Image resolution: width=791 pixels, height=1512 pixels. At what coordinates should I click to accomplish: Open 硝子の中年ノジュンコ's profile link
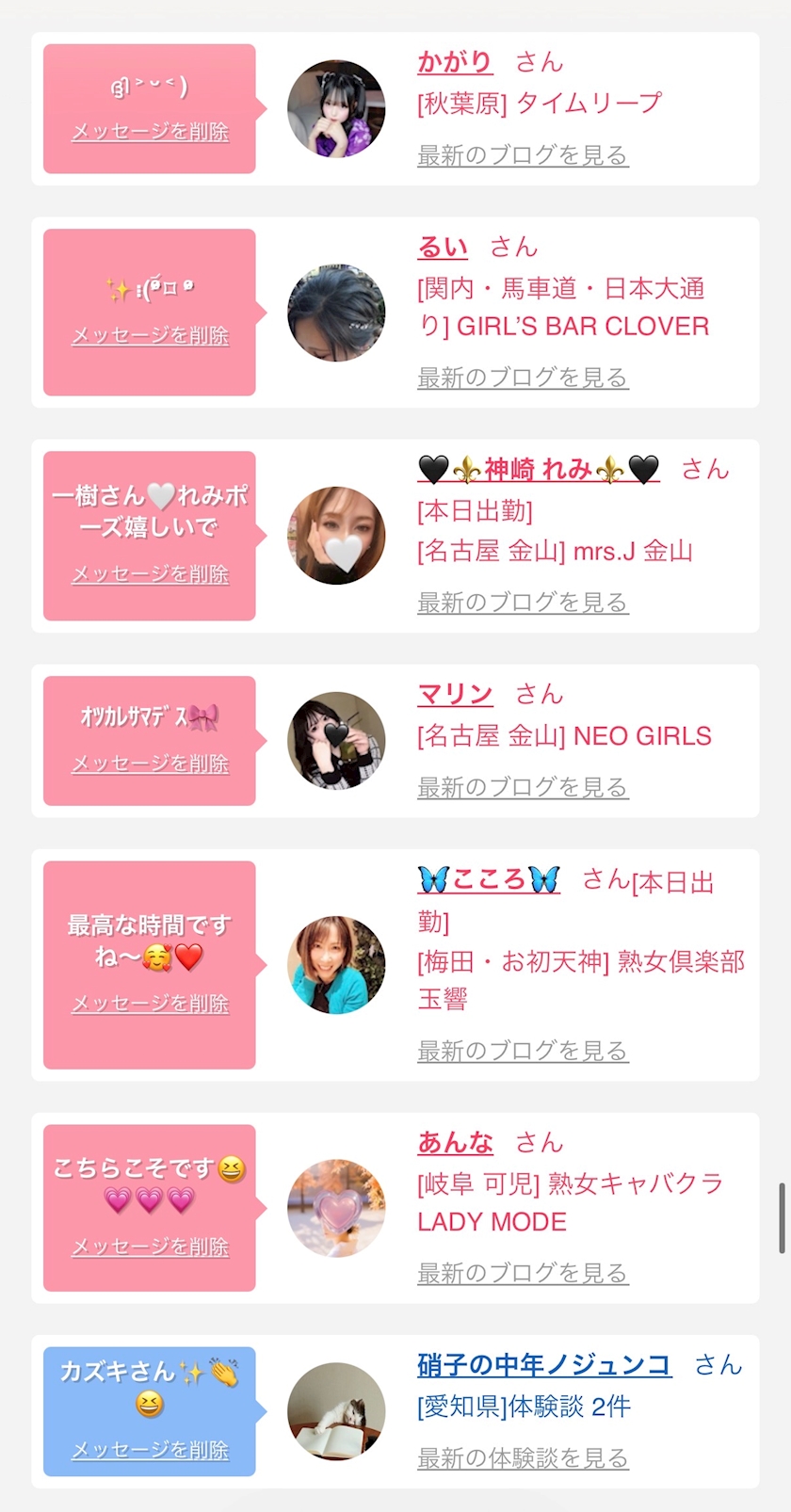point(544,1365)
